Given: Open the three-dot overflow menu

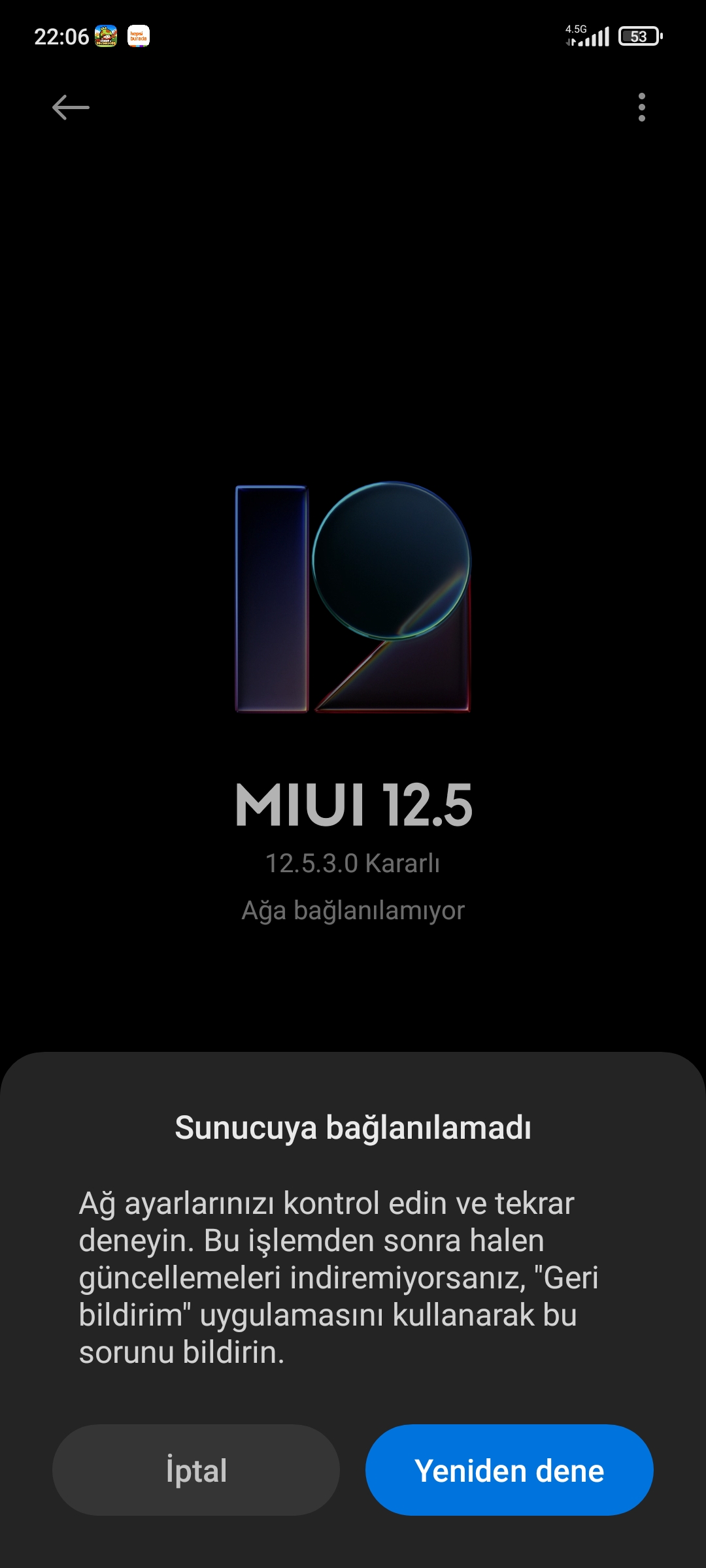Looking at the screenshot, I should [641, 107].
